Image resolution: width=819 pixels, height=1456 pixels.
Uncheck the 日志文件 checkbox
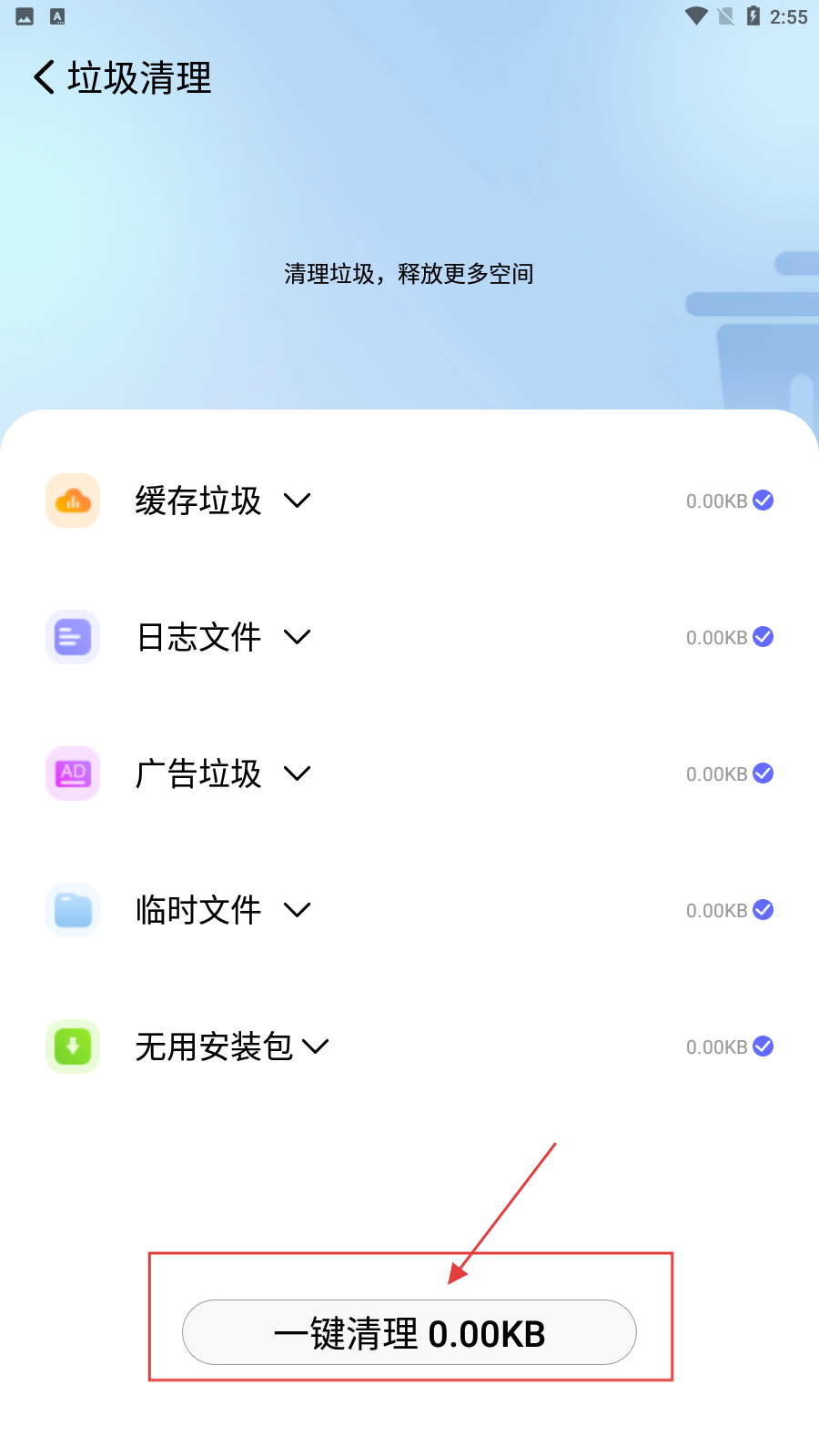[x=763, y=637]
